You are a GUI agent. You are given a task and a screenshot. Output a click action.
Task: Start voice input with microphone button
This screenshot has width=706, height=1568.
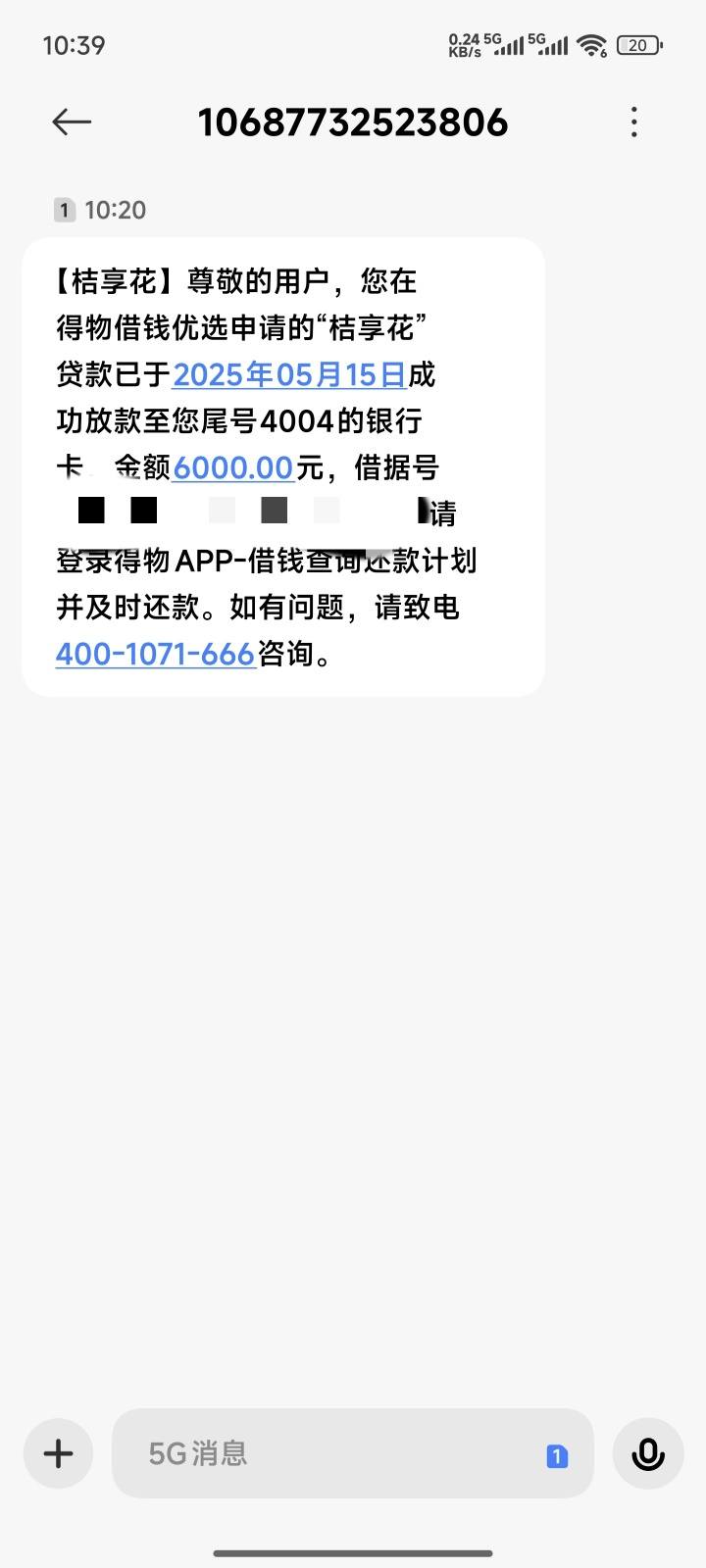647,1453
